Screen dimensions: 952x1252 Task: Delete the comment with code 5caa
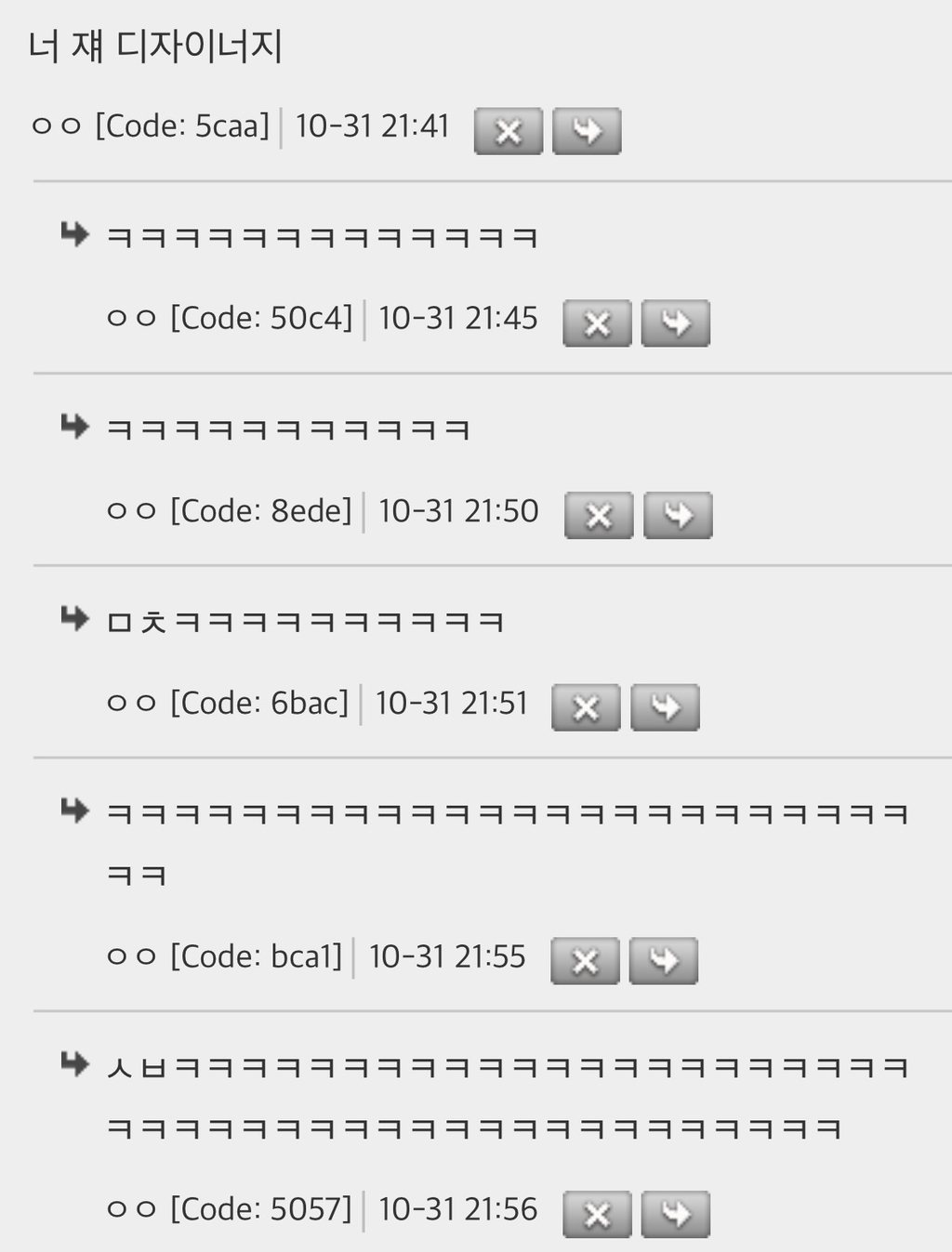[508, 131]
